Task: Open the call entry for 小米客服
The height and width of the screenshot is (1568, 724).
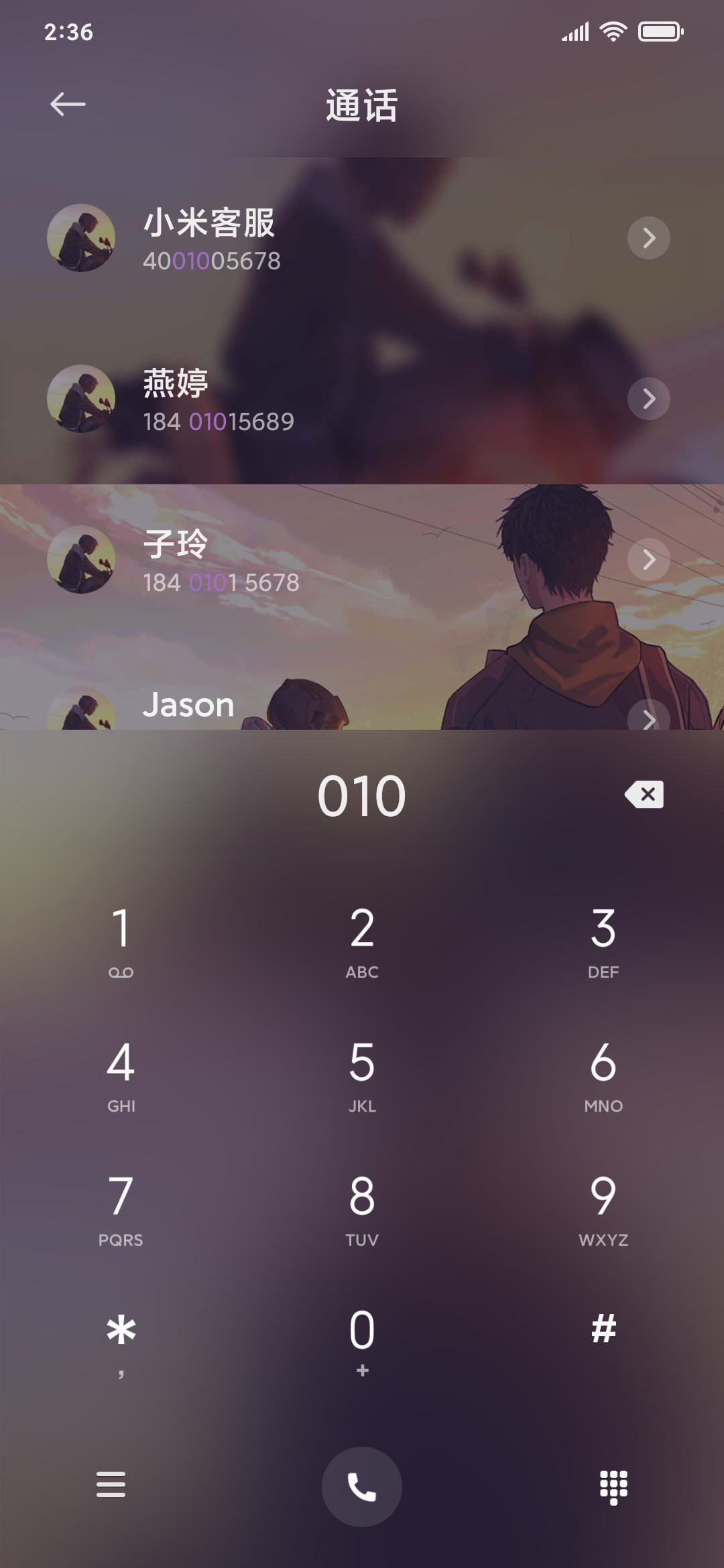Action: [362, 238]
